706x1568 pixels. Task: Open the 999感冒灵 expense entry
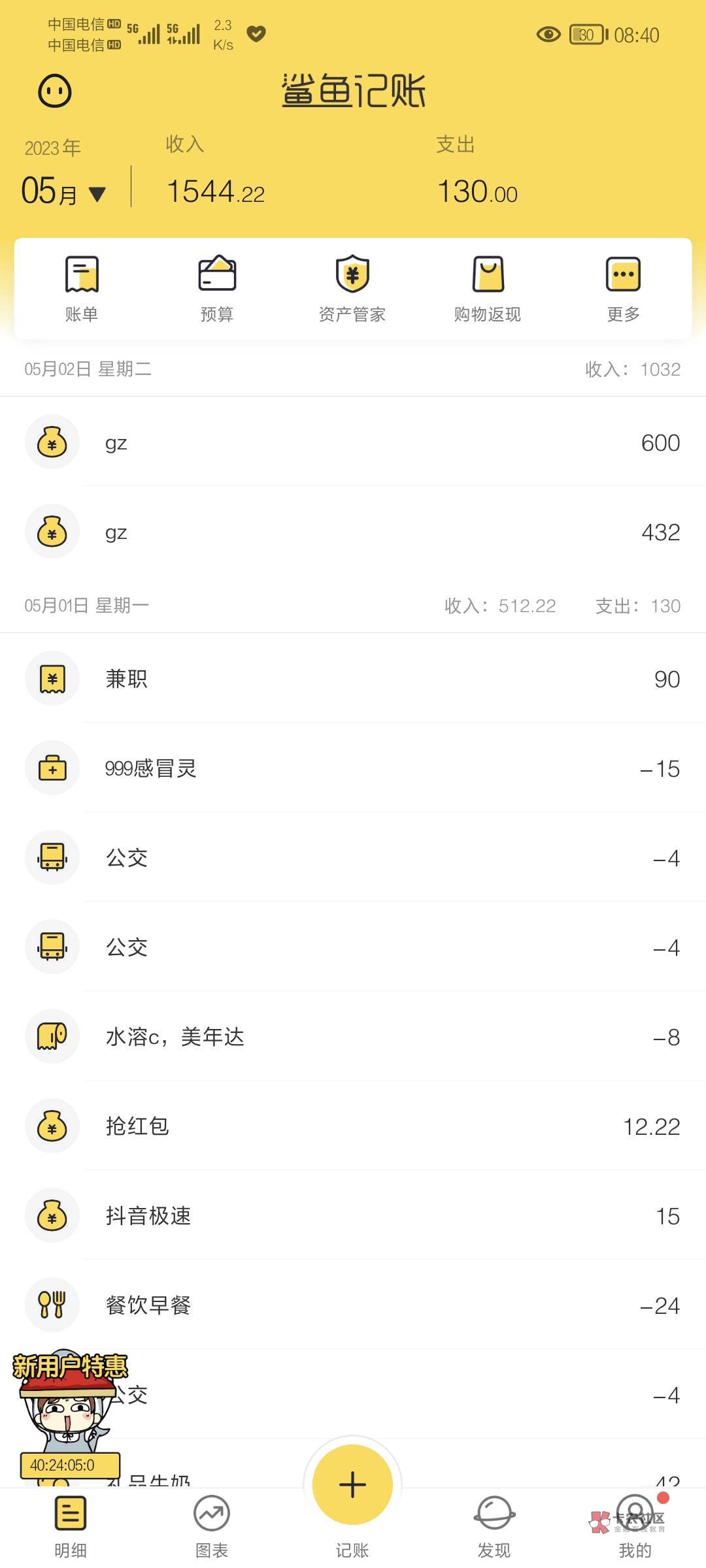point(353,768)
